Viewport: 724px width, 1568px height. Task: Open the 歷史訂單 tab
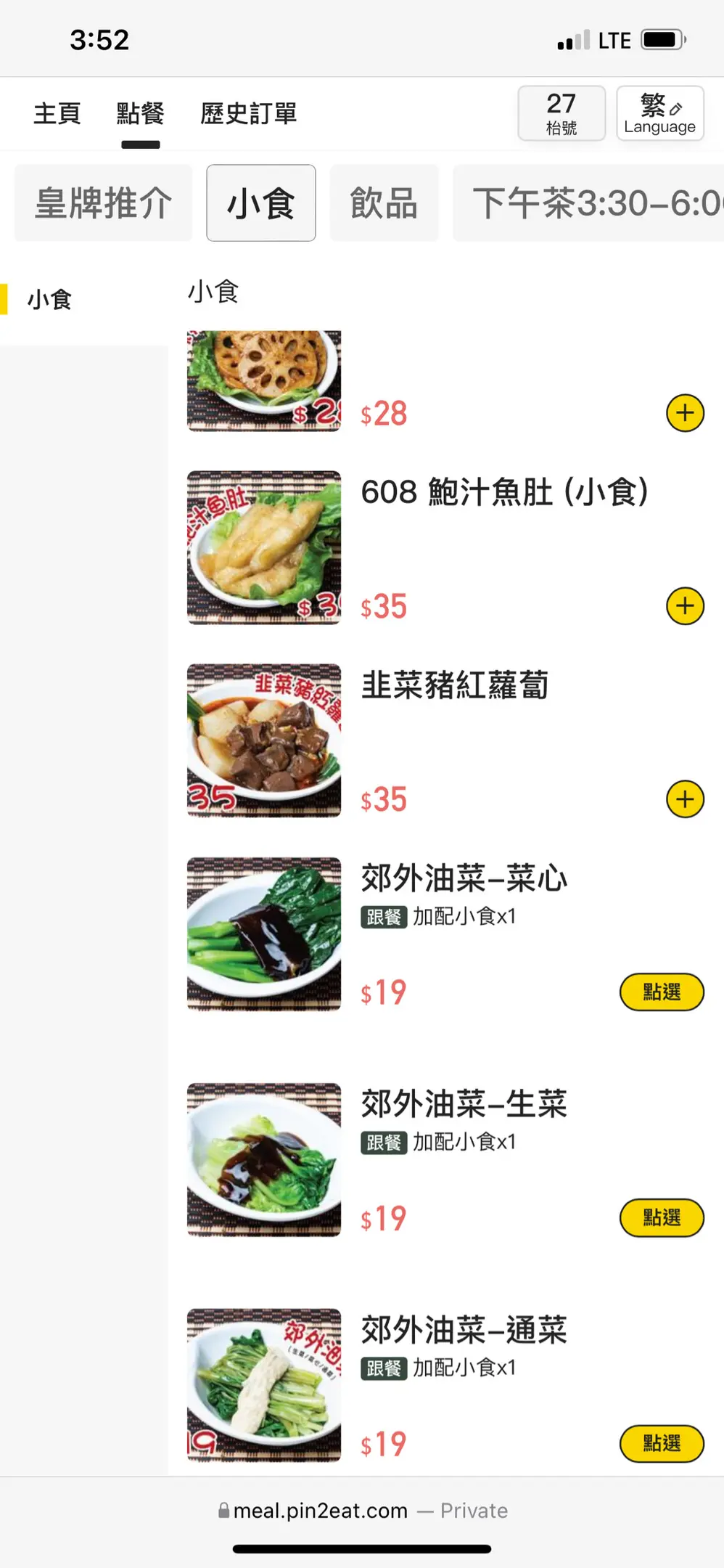(x=248, y=113)
